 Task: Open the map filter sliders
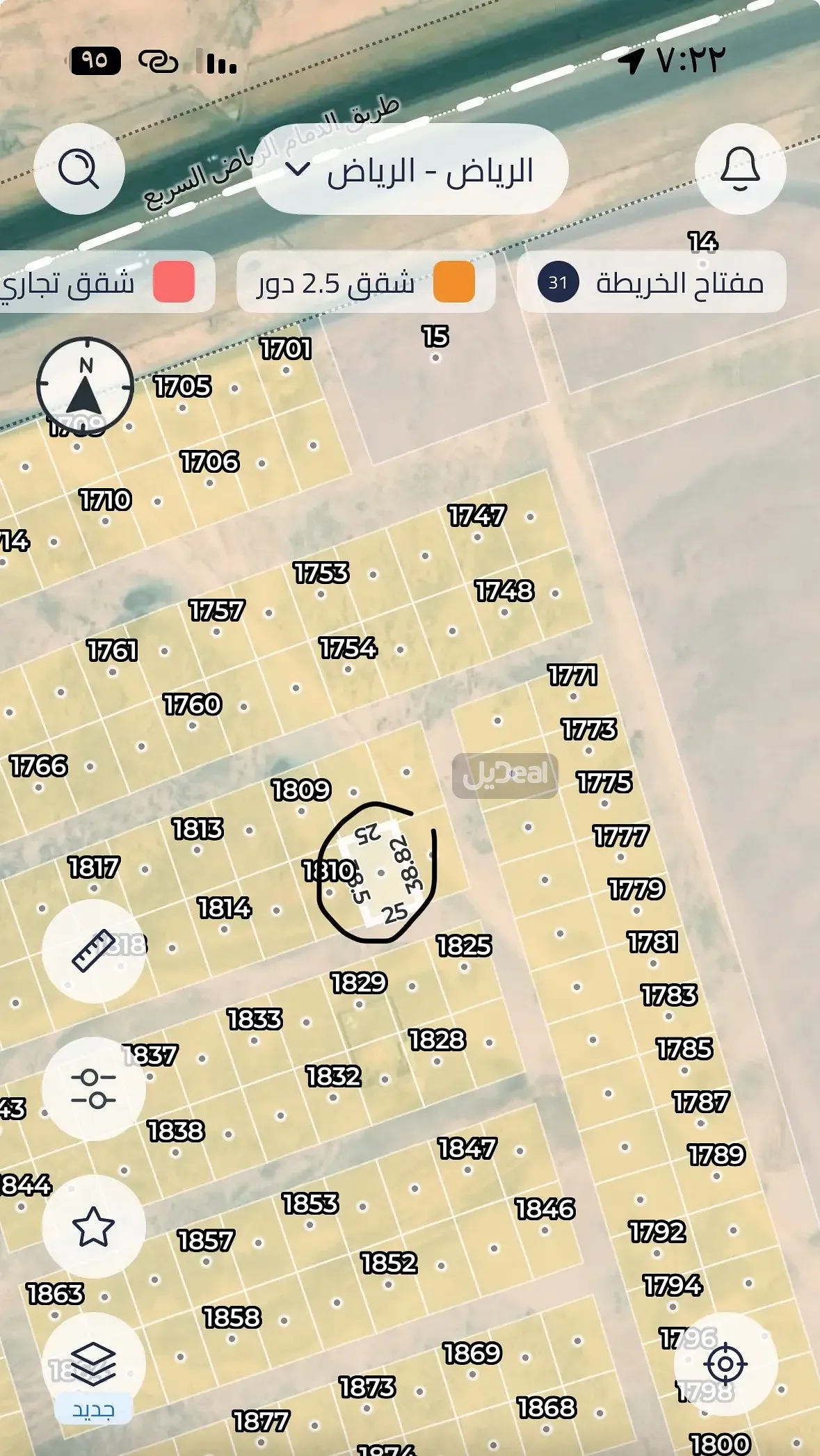94,1088
